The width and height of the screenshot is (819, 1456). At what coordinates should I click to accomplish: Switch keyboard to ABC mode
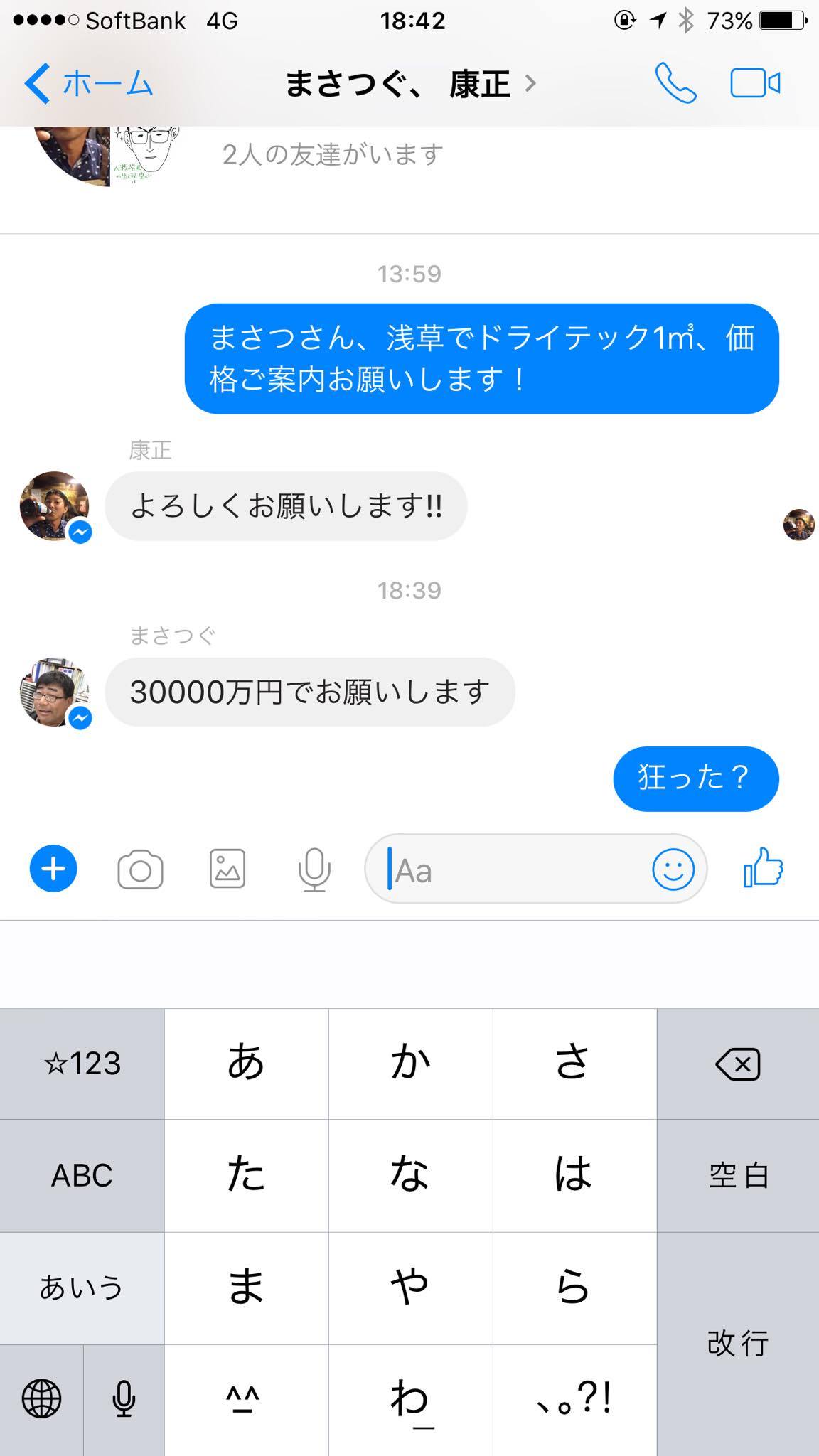(x=82, y=1176)
